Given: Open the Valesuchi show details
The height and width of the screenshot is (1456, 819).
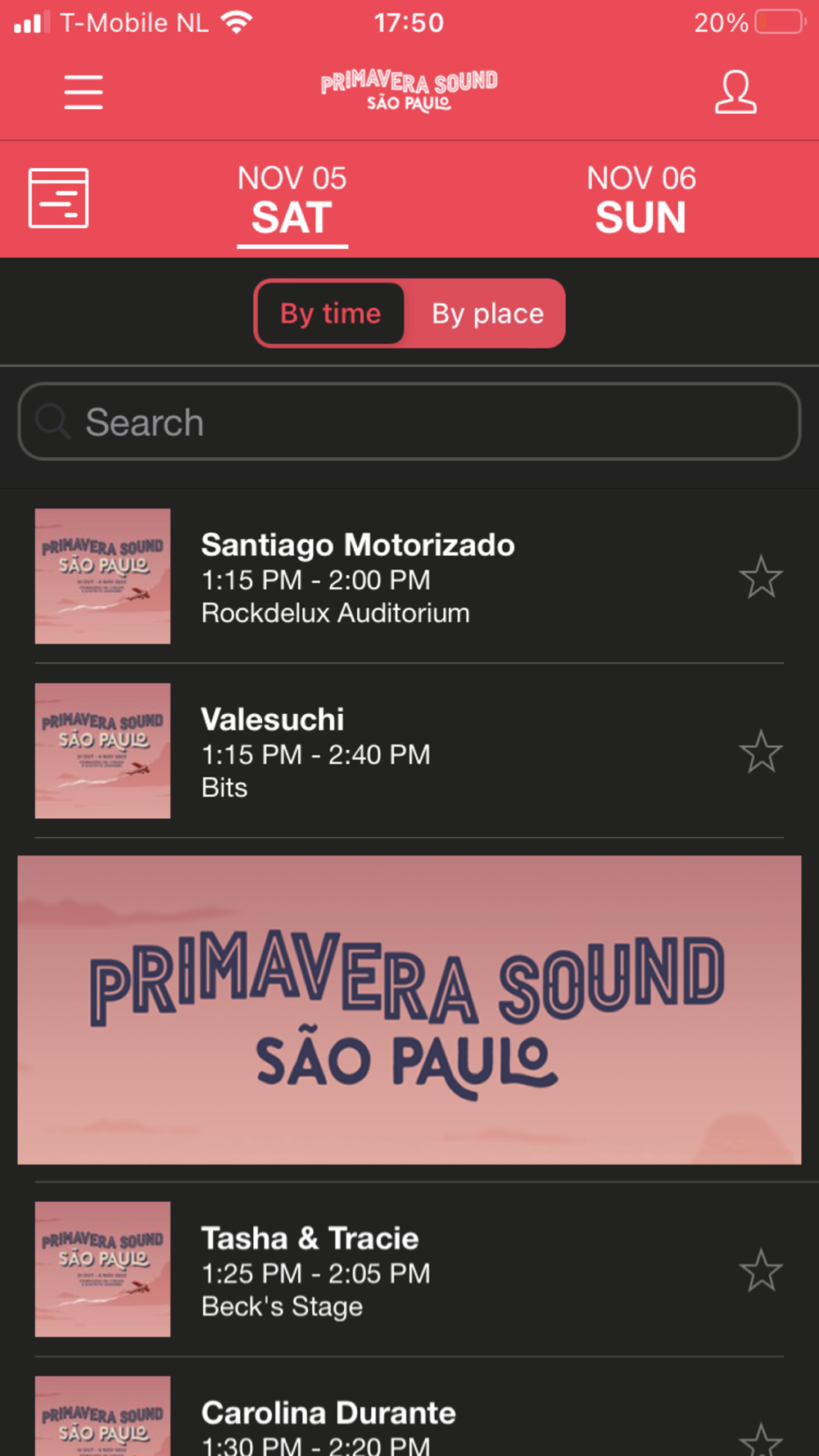Looking at the screenshot, I should pyautogui.click(x=315, y=752).
